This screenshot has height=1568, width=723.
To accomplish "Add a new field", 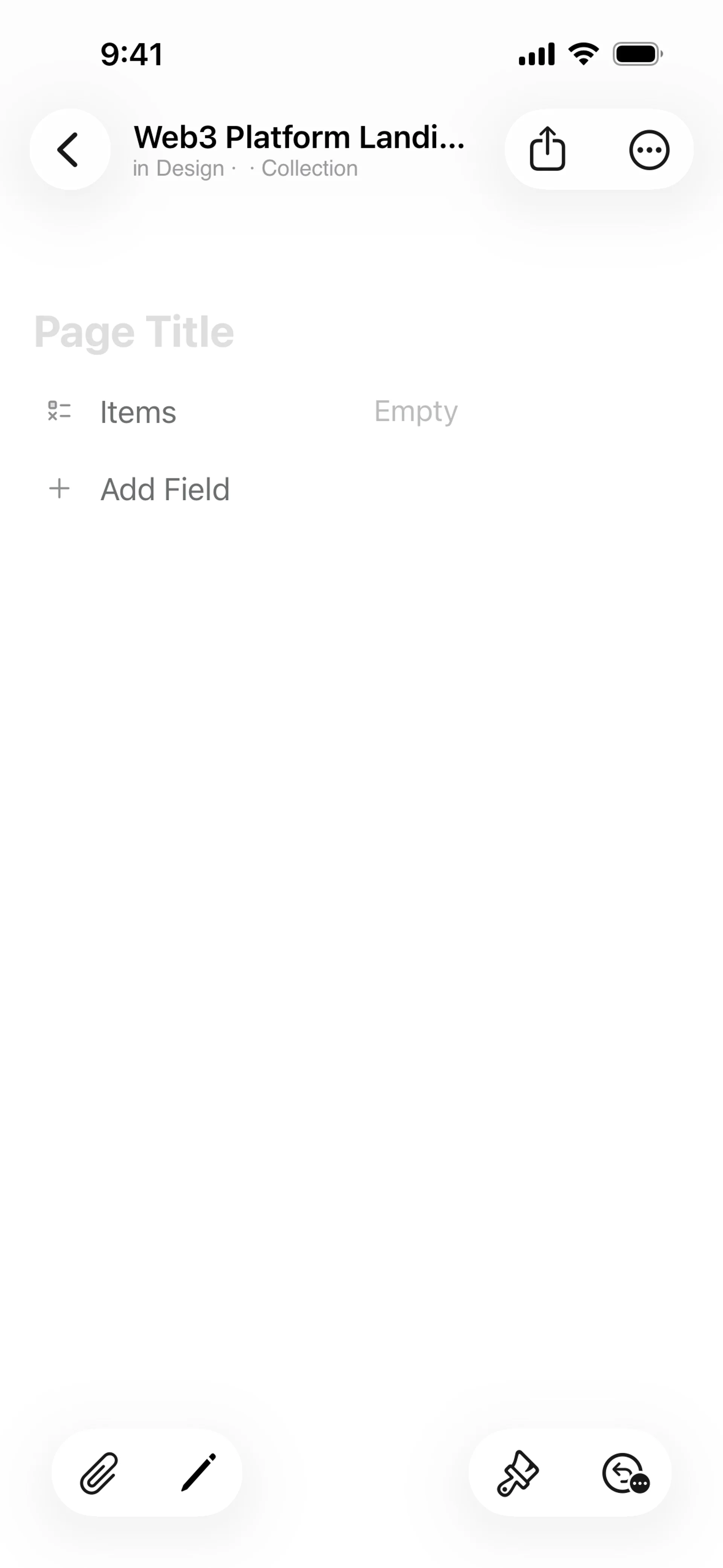I will pyautogui.click(x=164, y=489).
